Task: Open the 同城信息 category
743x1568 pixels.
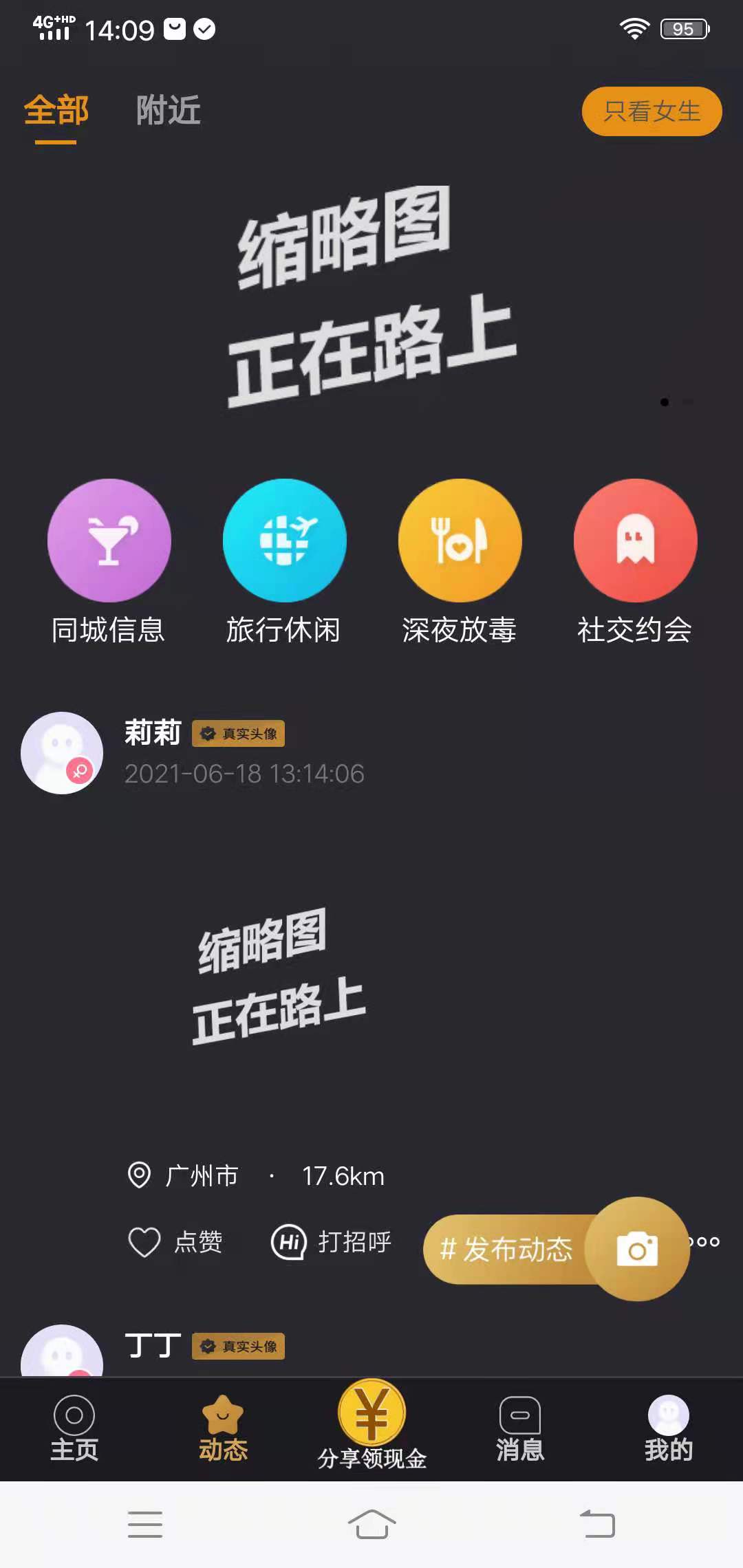Action: pos(109,541)
